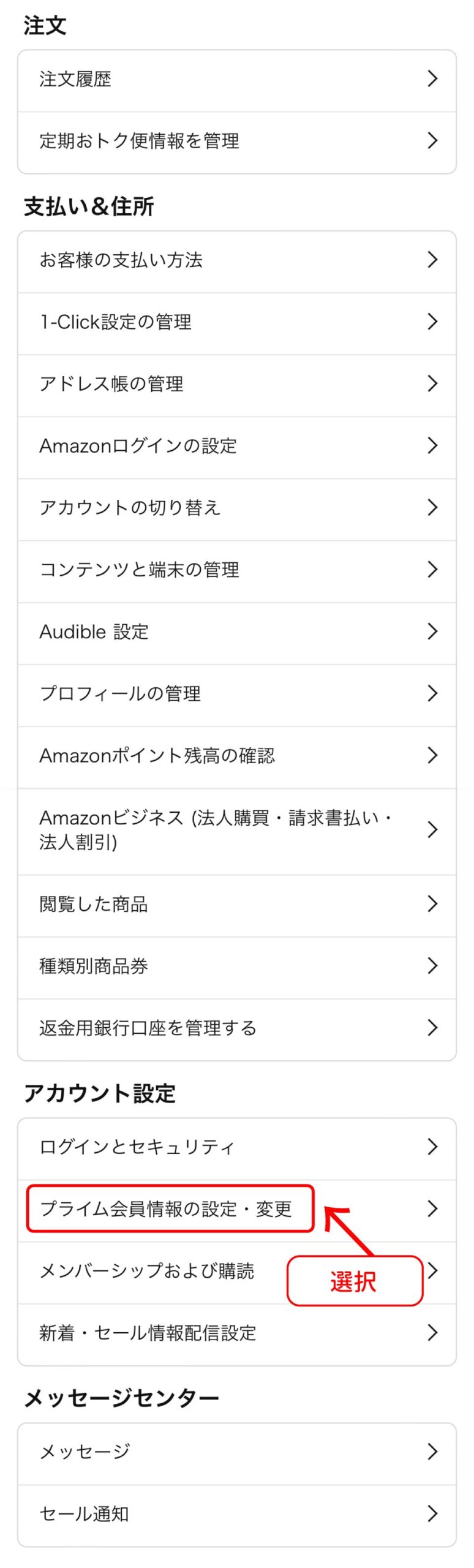
Task: Check Amazonポイント残高の確認
Action: tap(236, 756)
